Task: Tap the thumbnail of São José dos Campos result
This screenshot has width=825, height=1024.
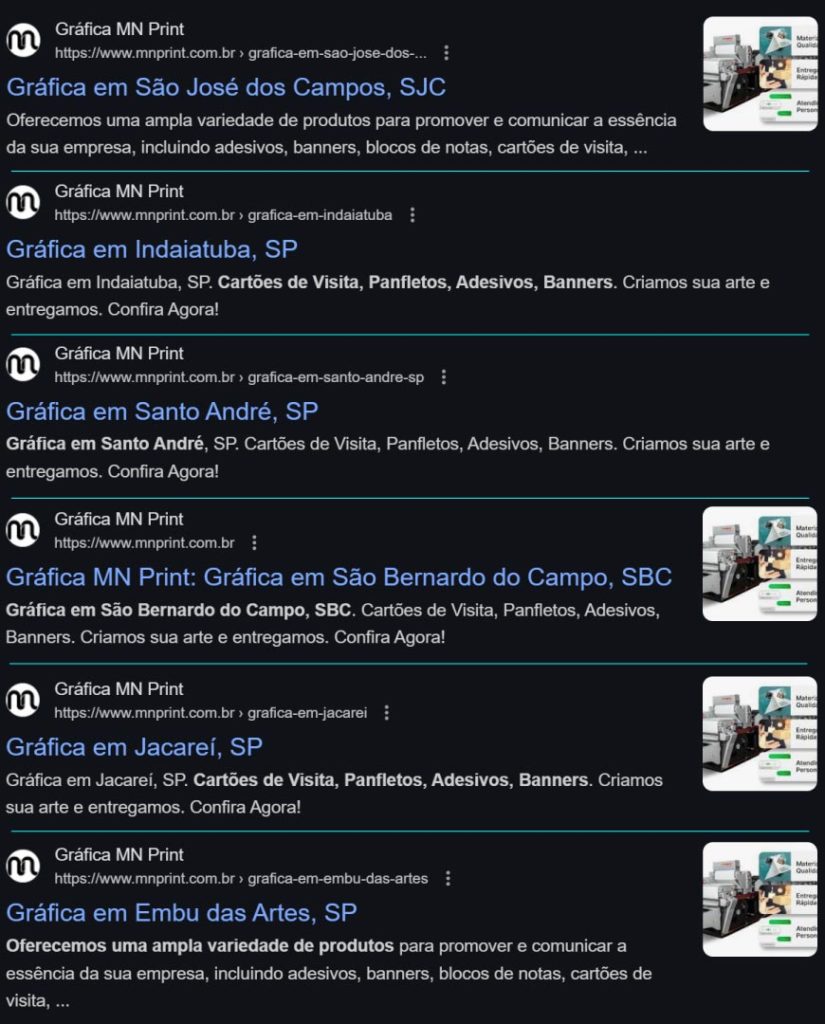Action: [x=760, y=74]
